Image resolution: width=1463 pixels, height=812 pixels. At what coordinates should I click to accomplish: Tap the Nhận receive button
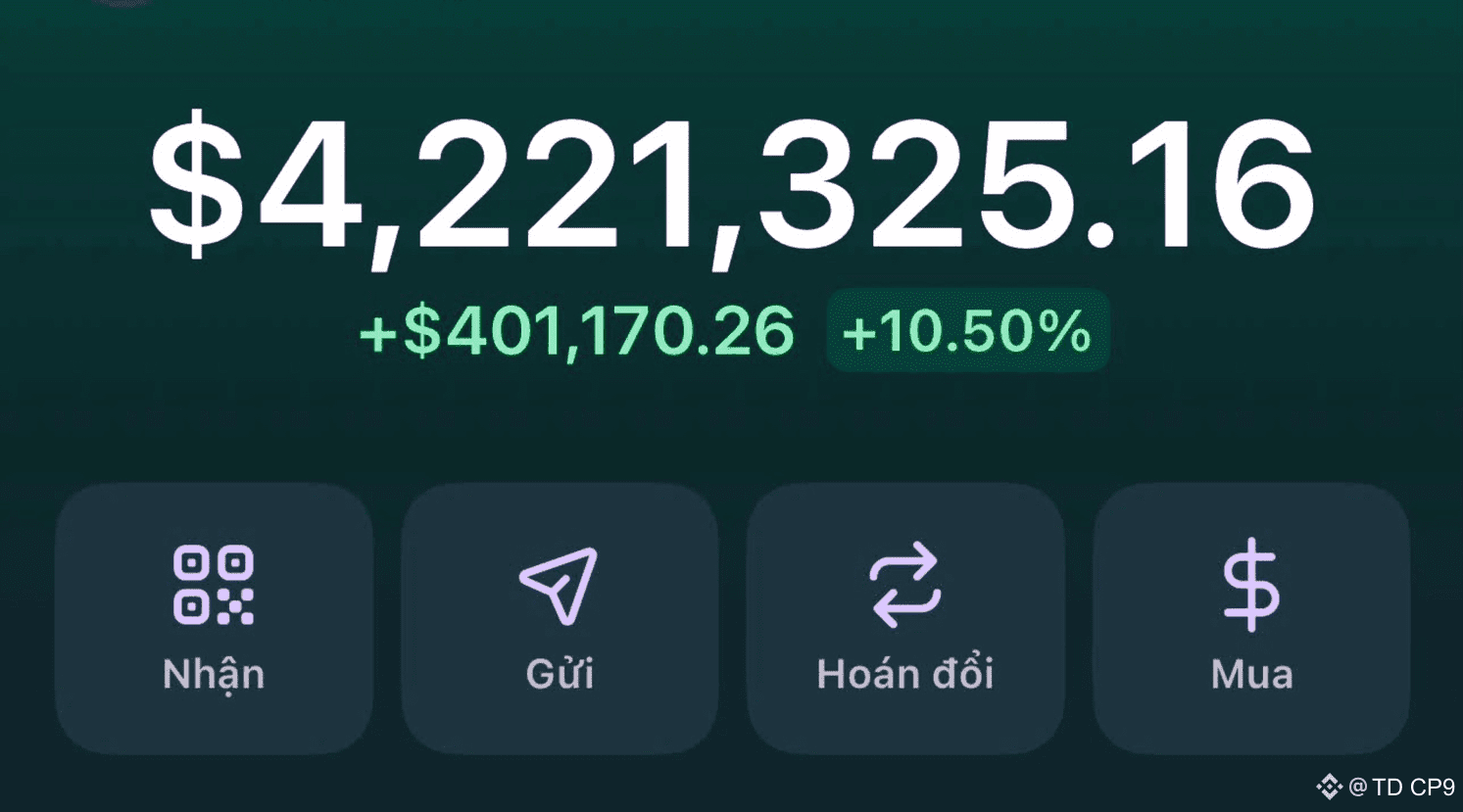click(214, 617)
